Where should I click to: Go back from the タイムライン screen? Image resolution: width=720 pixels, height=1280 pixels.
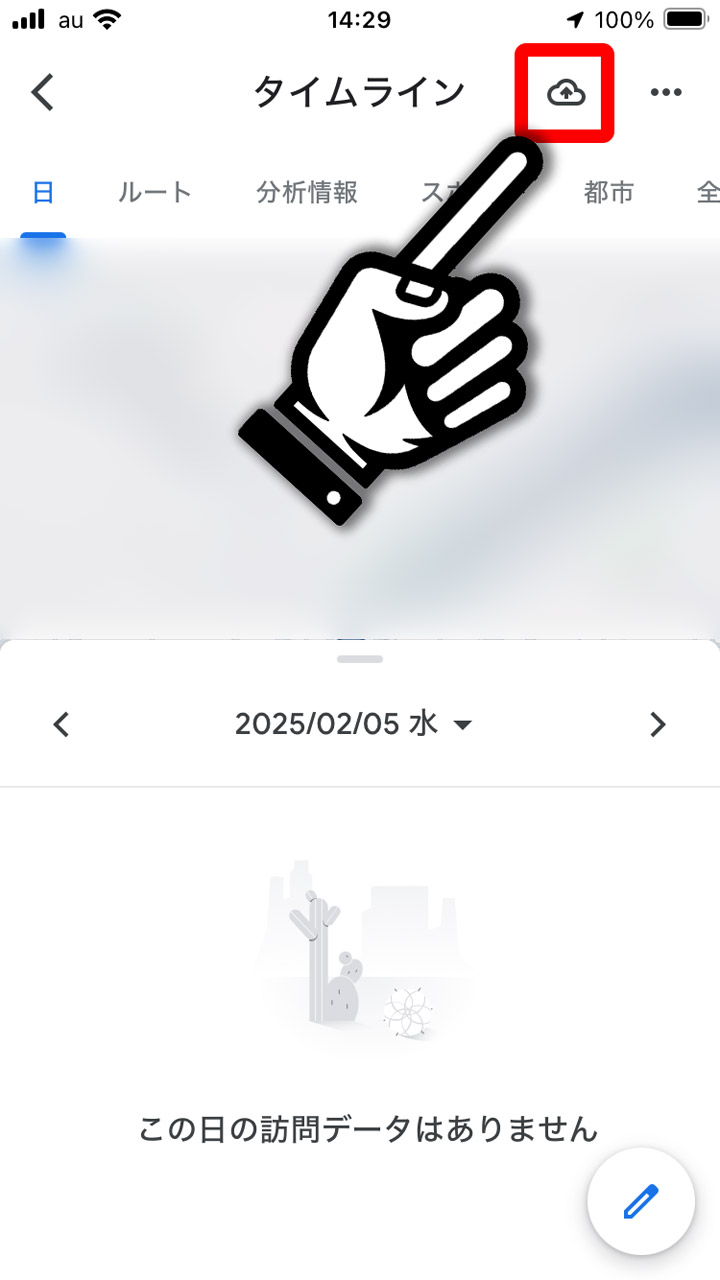tap(42, 92)
